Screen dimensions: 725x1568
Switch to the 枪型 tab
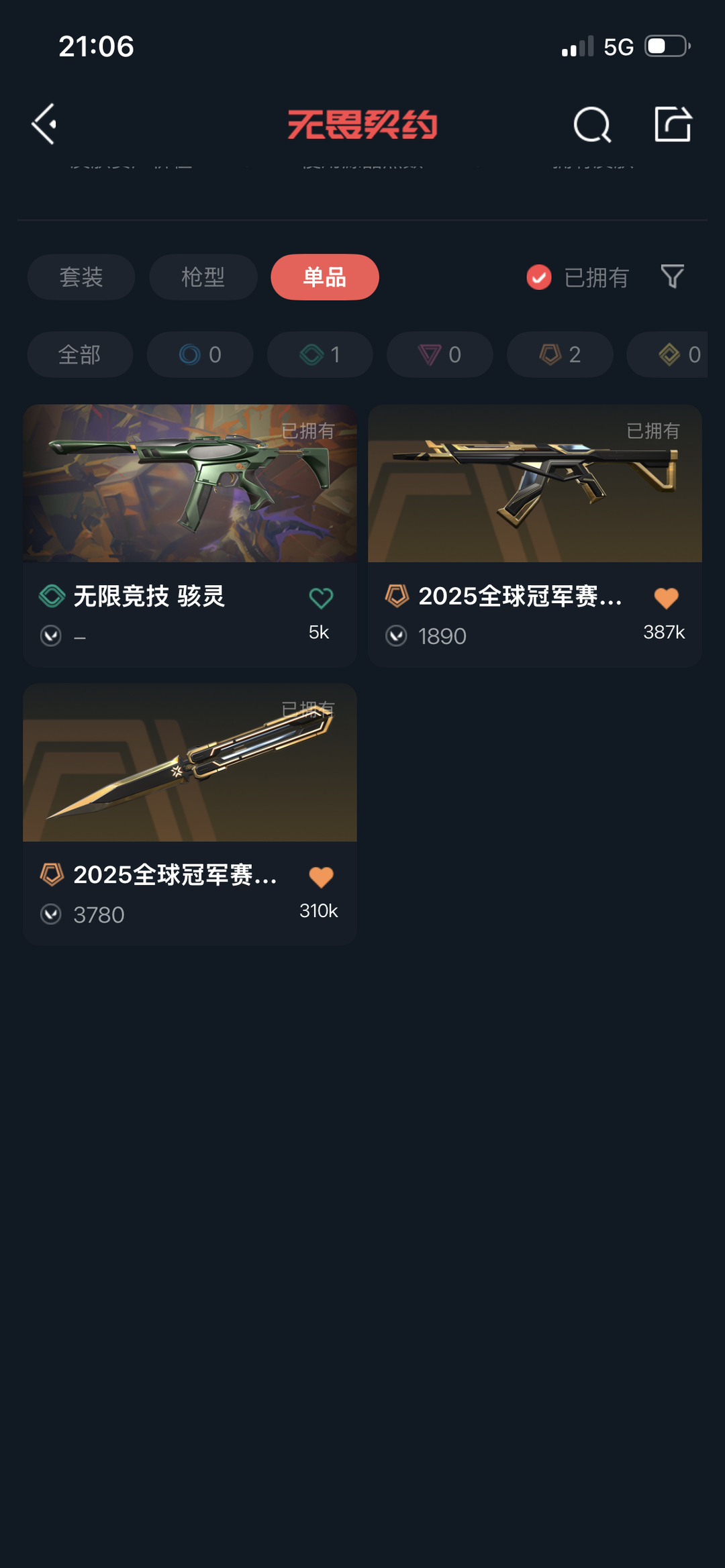203,277
